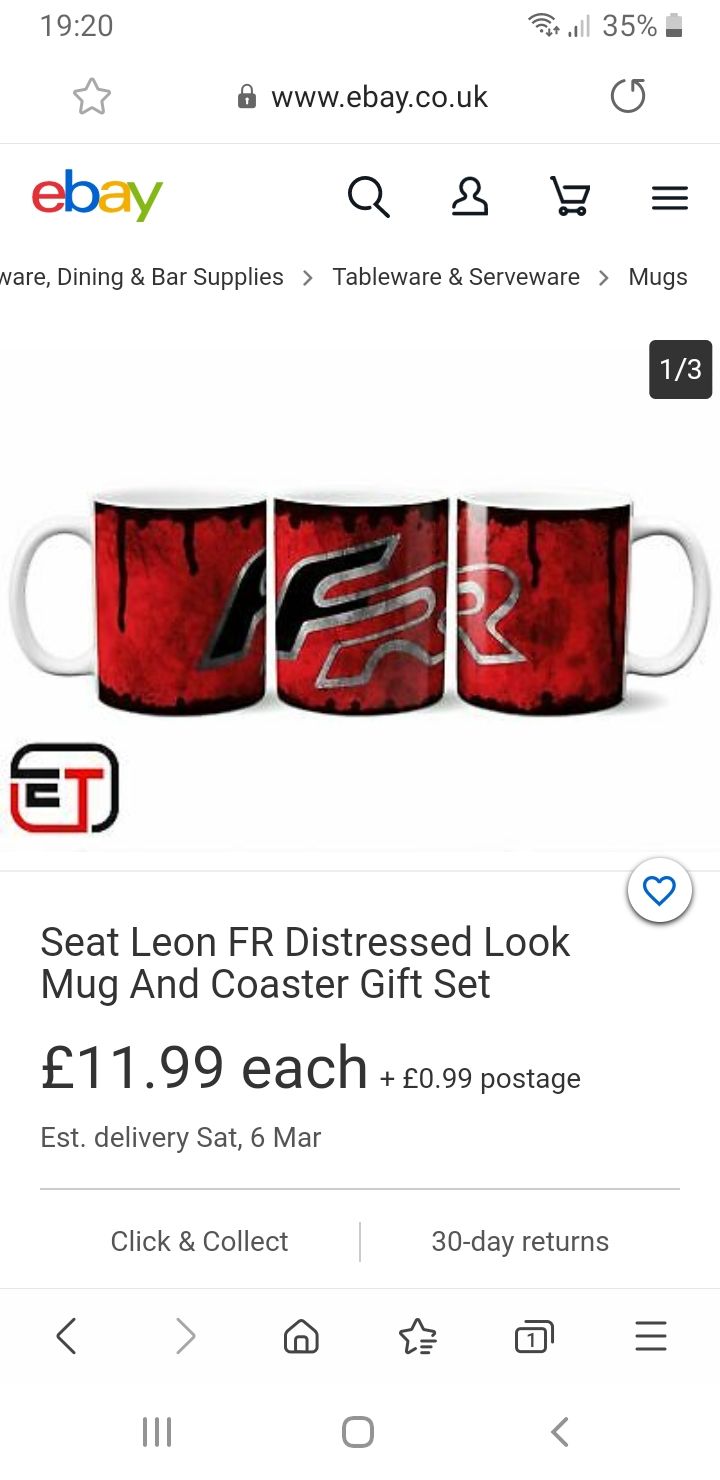Open the browser tools menu
This screenshot has width=720, height=1480.
point(650,1336)
